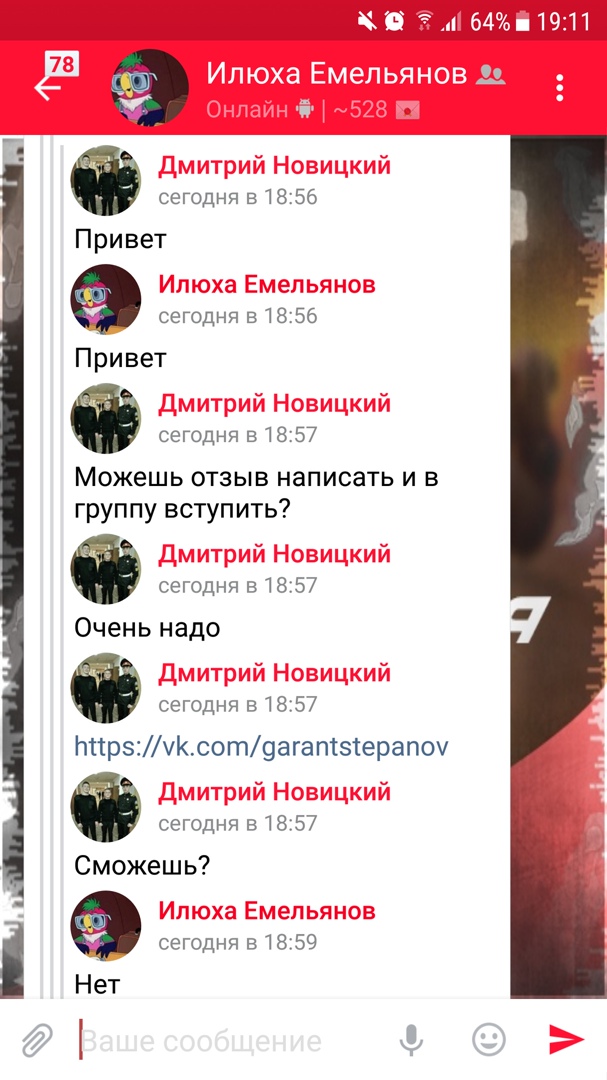Open the vk.com/garantstepanov link

pos(261,747)
